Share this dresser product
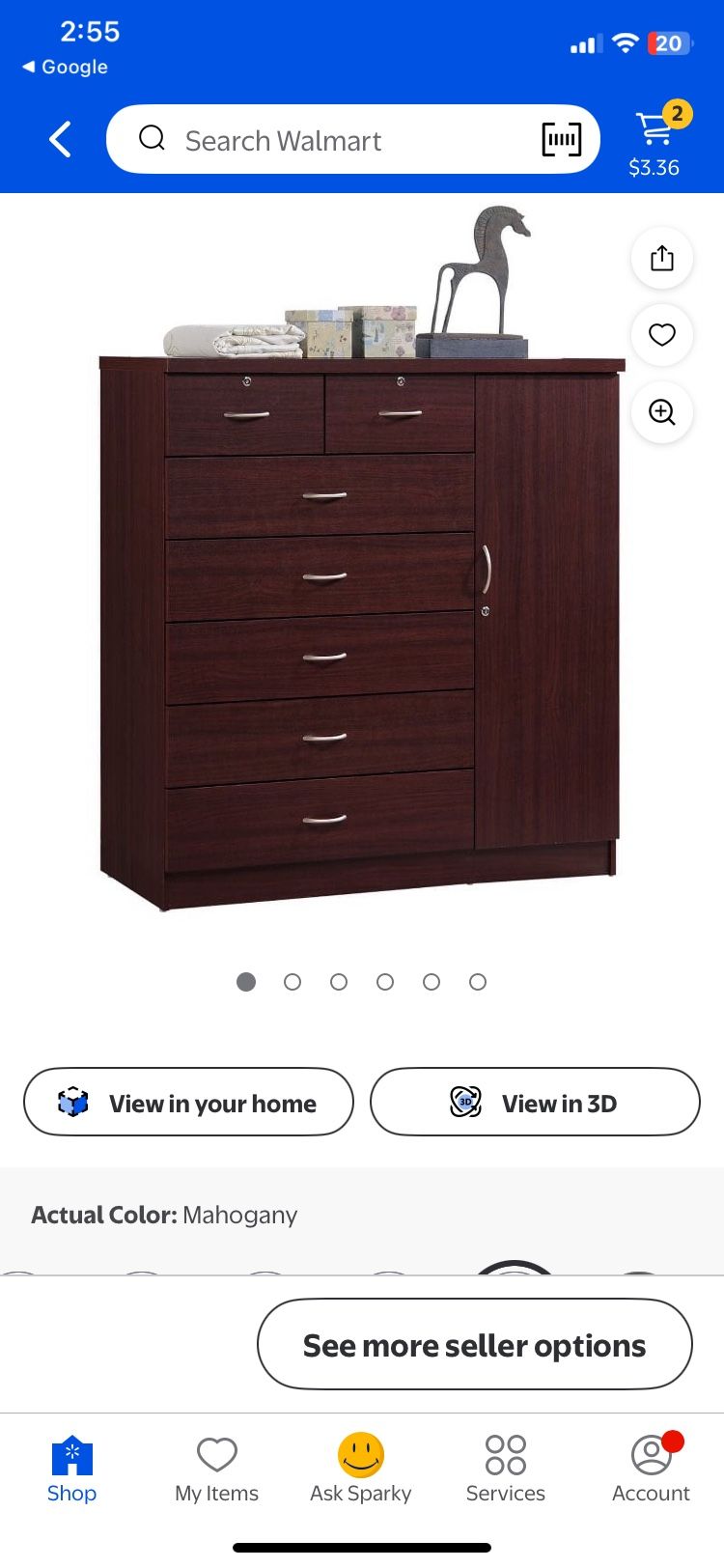The image size is (724, 1568). point(661,259)
